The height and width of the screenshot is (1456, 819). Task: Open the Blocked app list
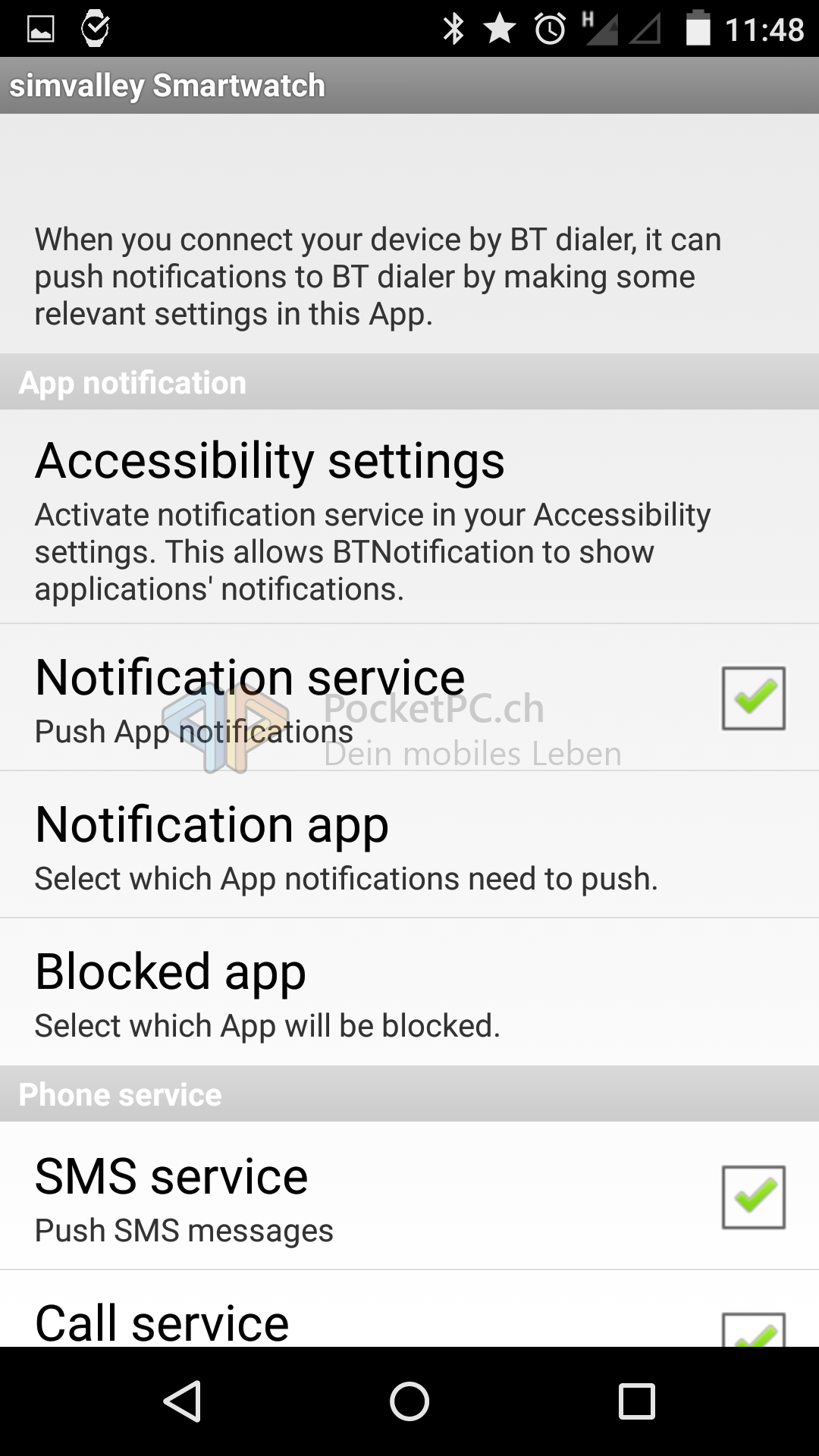pyautogui.click(x=409, y=992)
